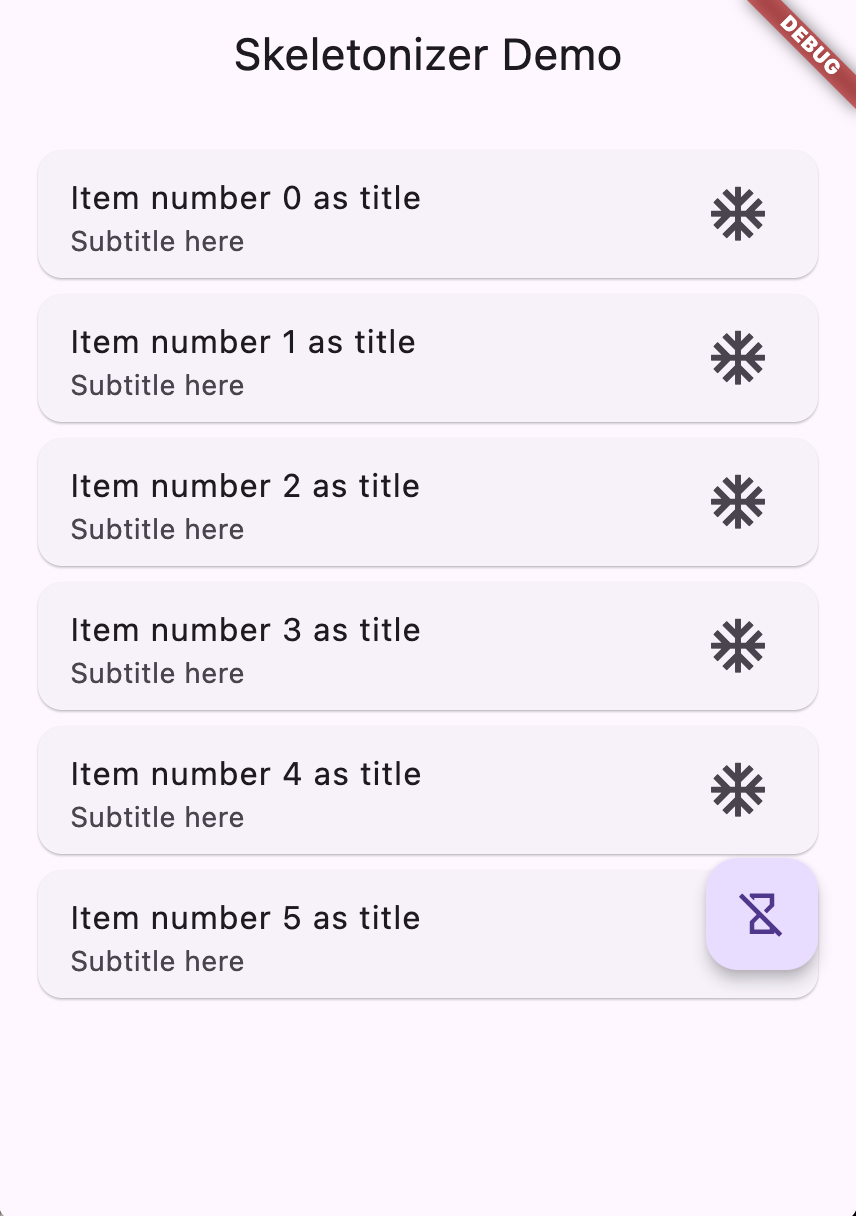Select the Item number 1 card
The height and width of the screenshot is (1216, 856).
[400, 358]
